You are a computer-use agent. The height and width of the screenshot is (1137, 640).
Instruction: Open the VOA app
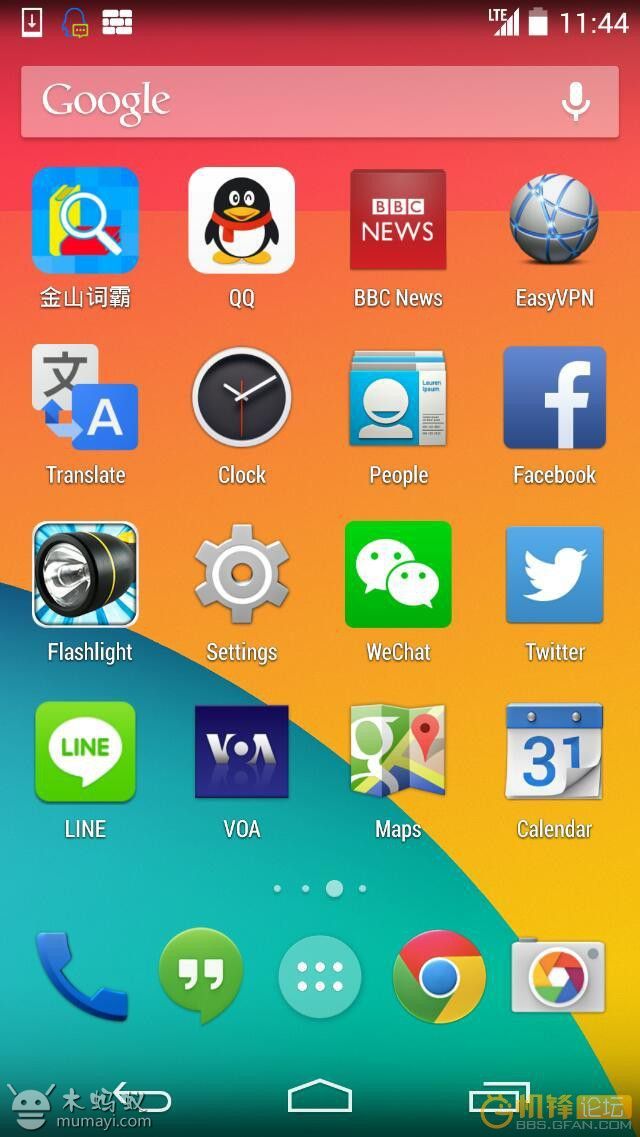click(241, 751)
